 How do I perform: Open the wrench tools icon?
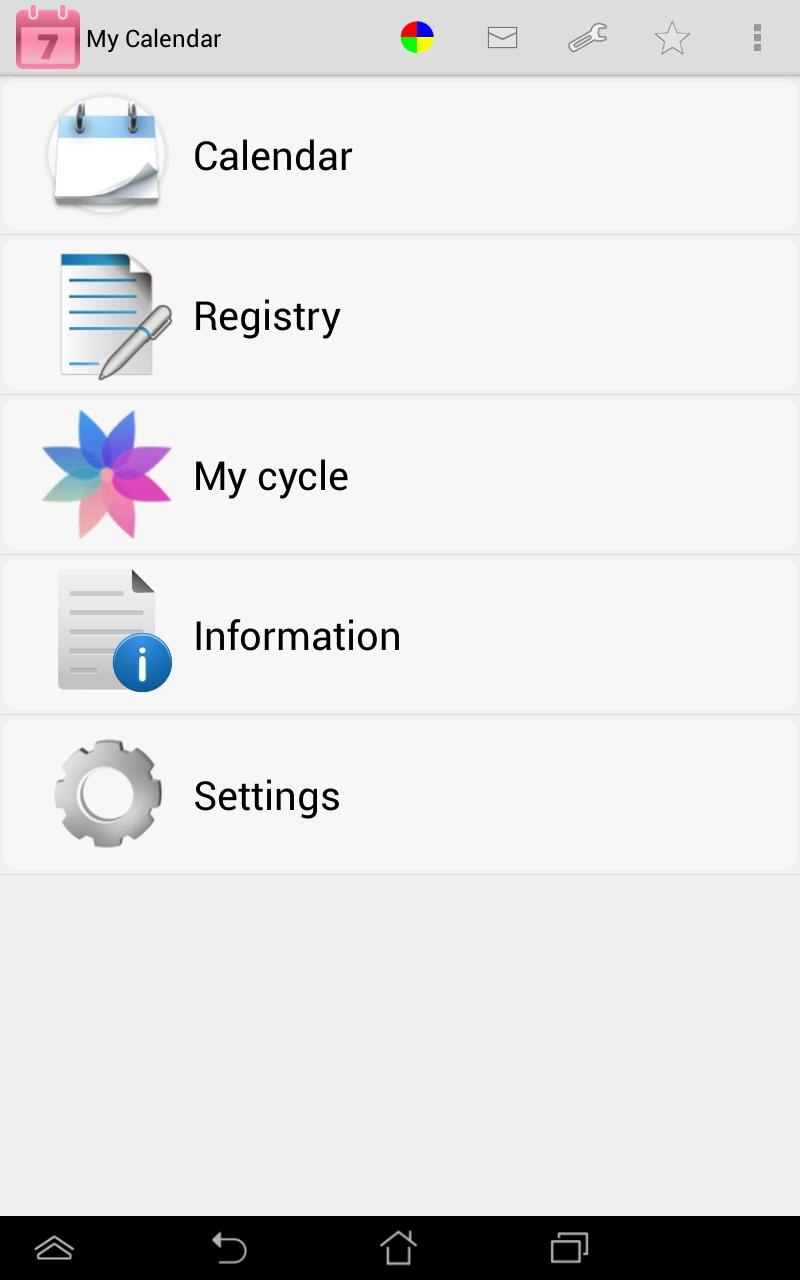(587, 38)
